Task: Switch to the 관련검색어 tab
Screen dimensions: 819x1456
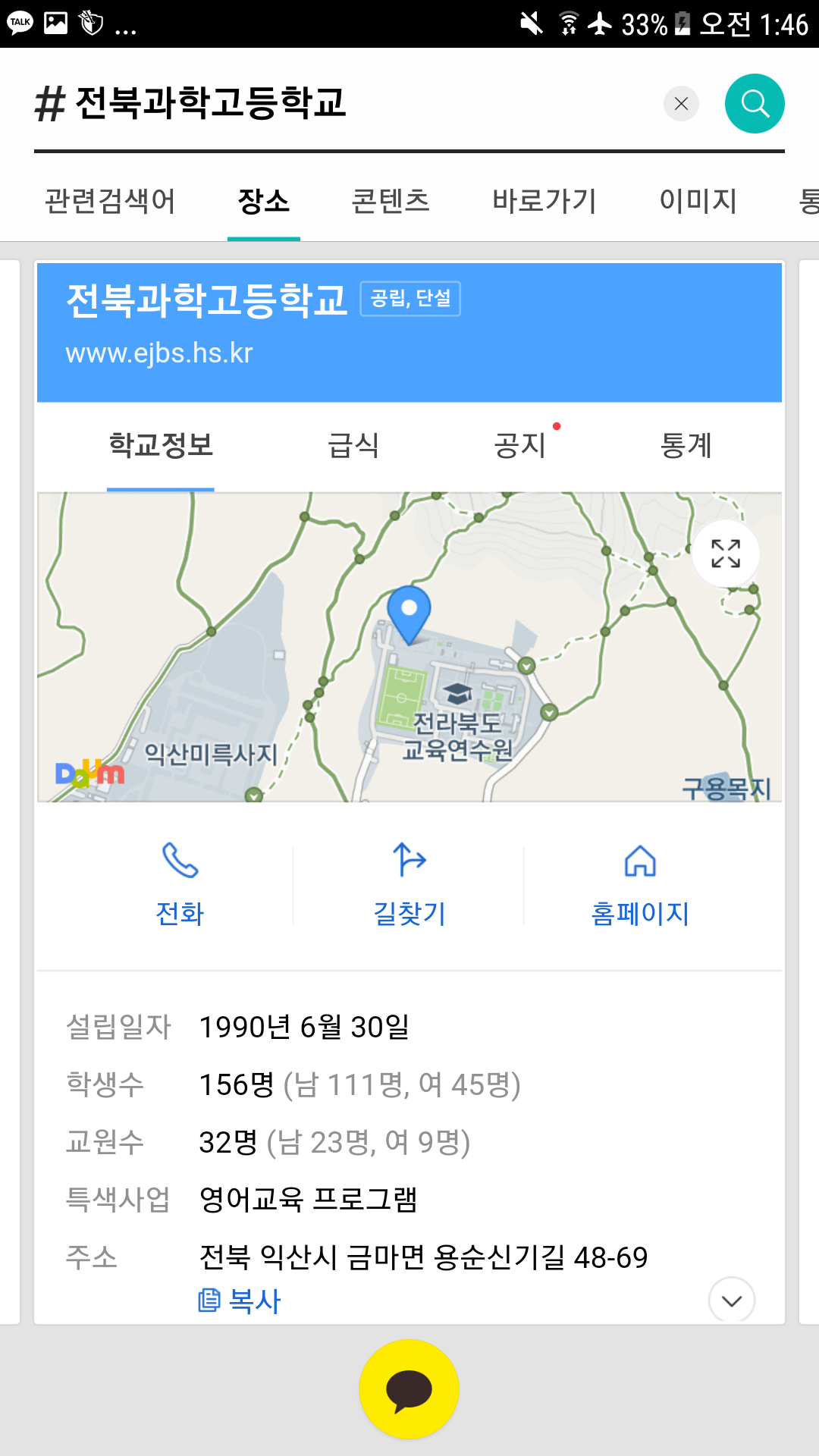Action: 110,201
